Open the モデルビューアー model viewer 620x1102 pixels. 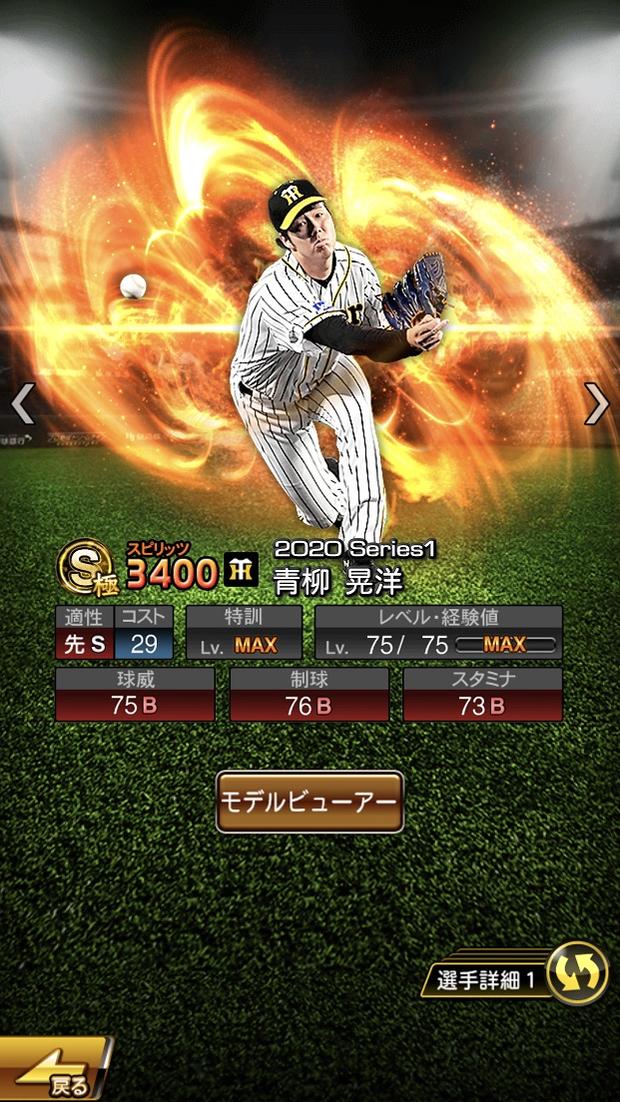click(310, 802)
